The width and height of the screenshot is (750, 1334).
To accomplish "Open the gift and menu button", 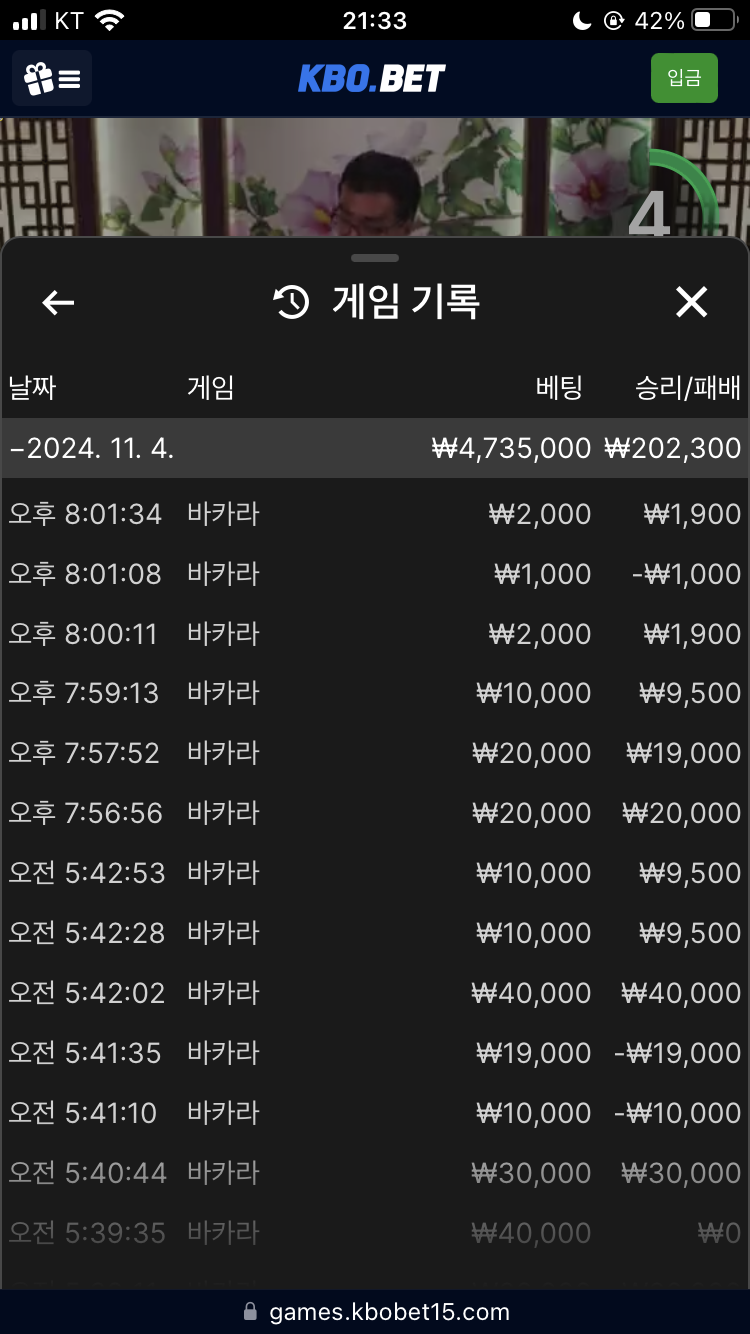I will coord(52,78).
